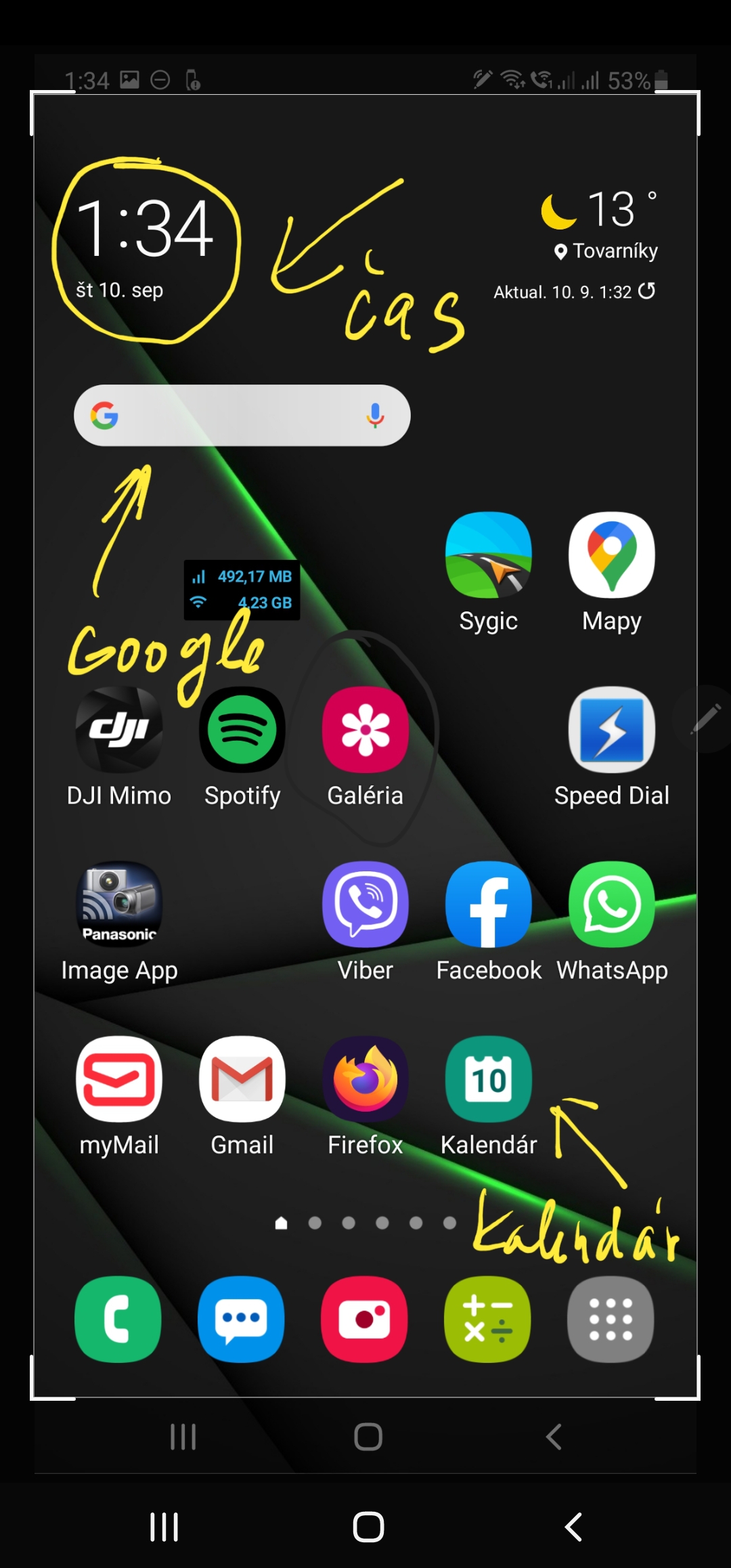Open the recent apps overview
Viewport: 731px width, 1568px height.
tap(164, 1527)
